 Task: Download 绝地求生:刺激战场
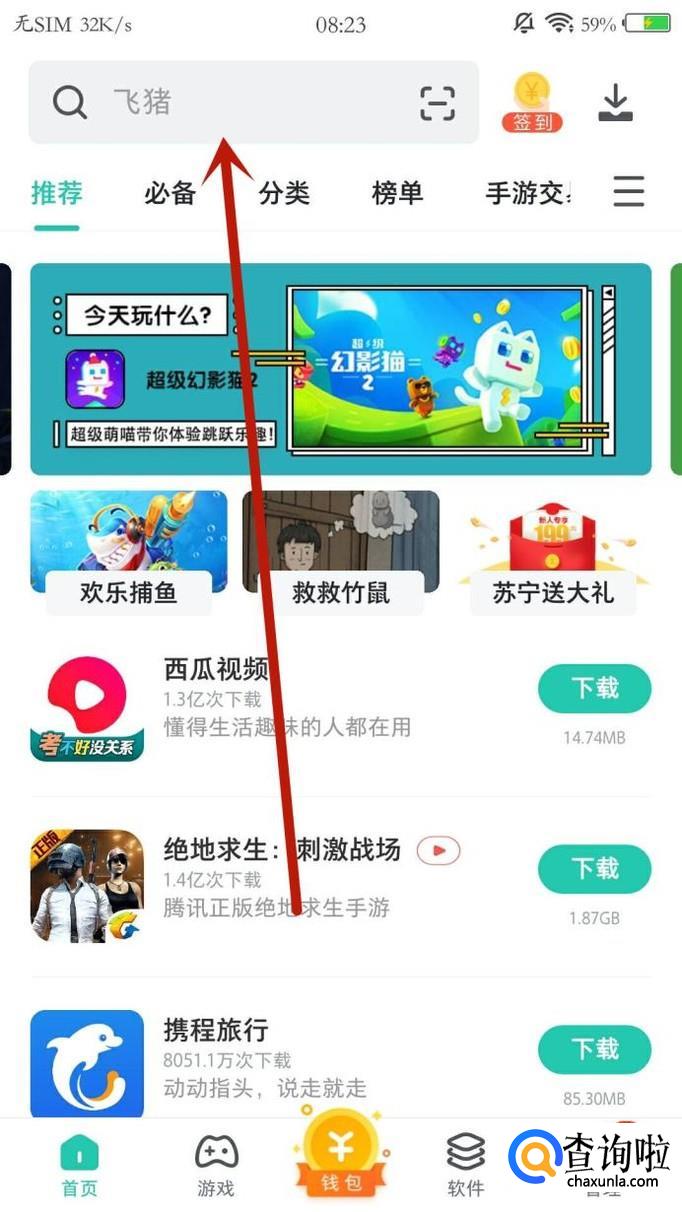pyautogui.click(x=594, y=868)
